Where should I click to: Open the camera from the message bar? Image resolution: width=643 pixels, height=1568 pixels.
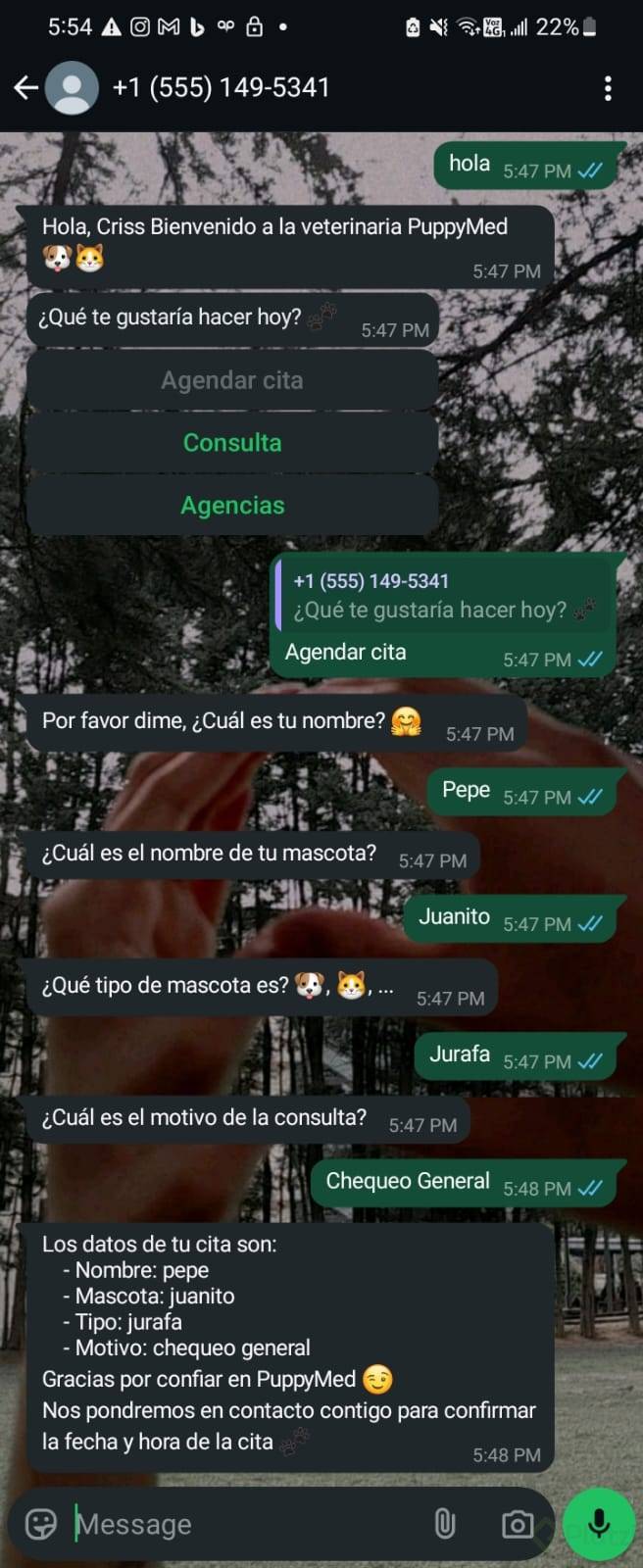[517, 1524]
